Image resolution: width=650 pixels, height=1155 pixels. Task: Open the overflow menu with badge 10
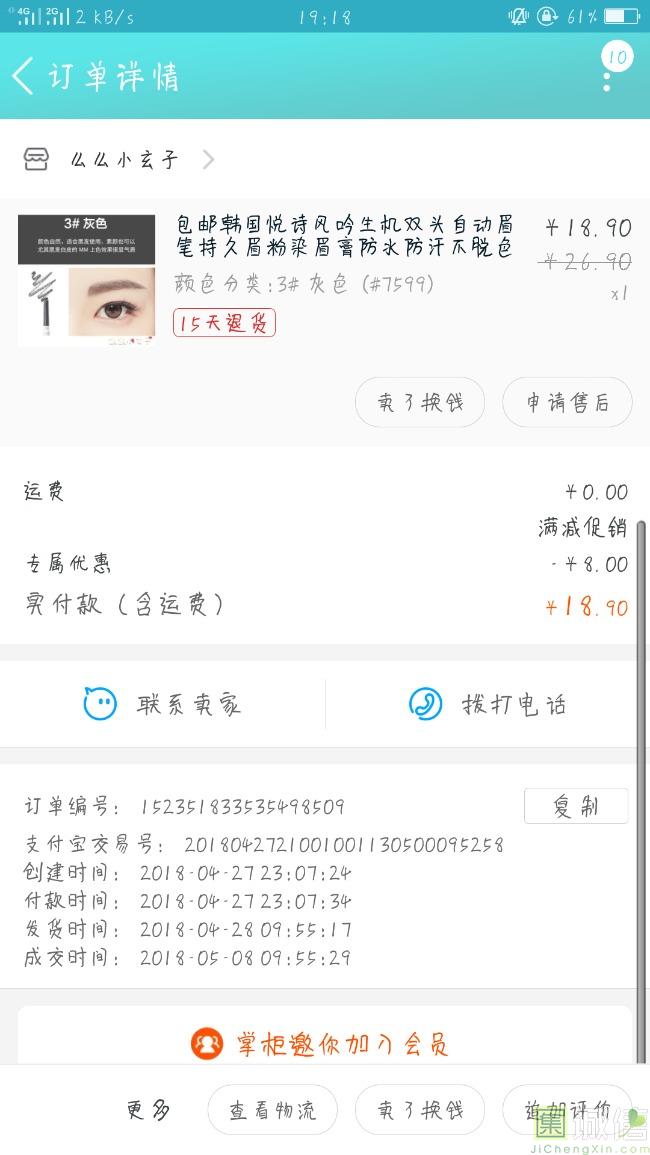pyautogui.click(x=609, y=70)
